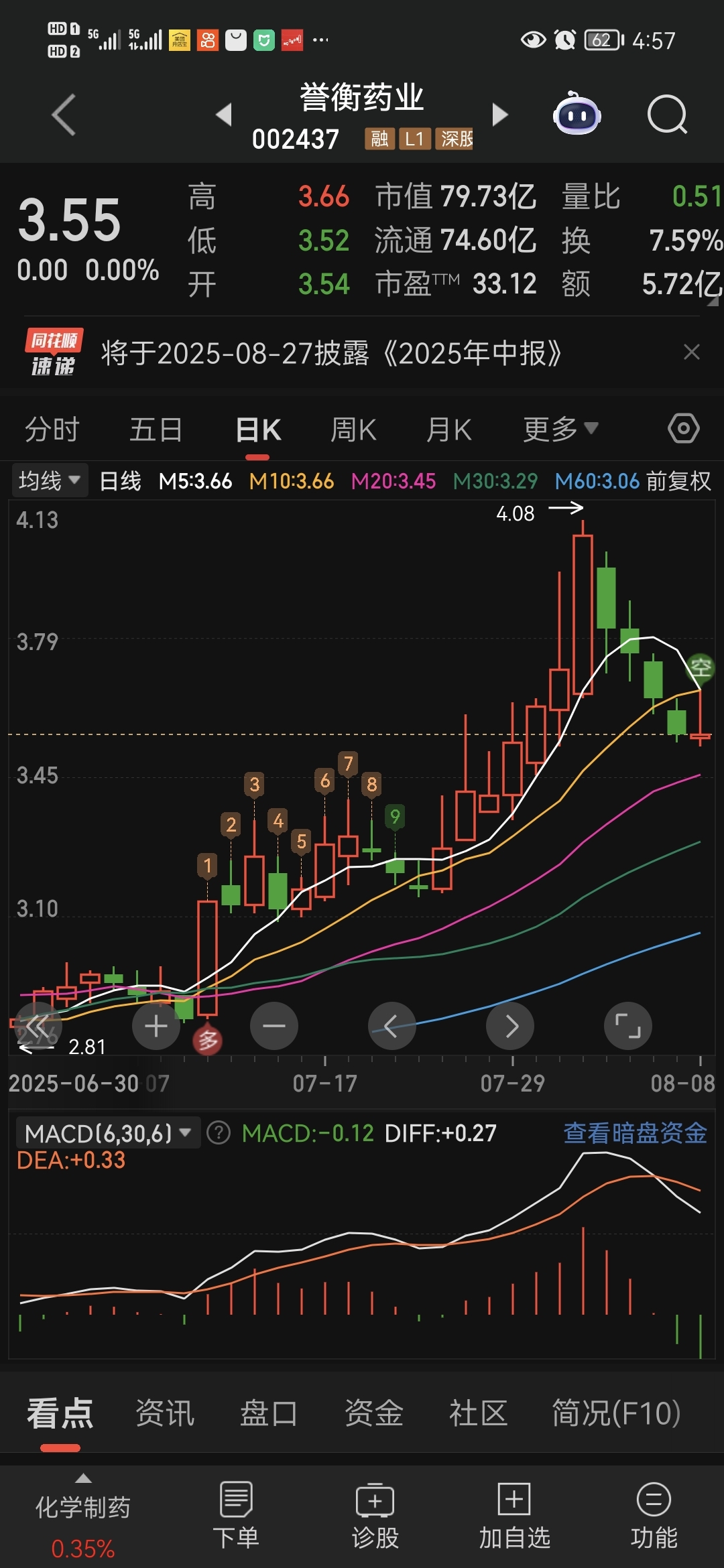The image size is (724, 1568).
Task: Open the search magnifier
Action: [668, 115]
